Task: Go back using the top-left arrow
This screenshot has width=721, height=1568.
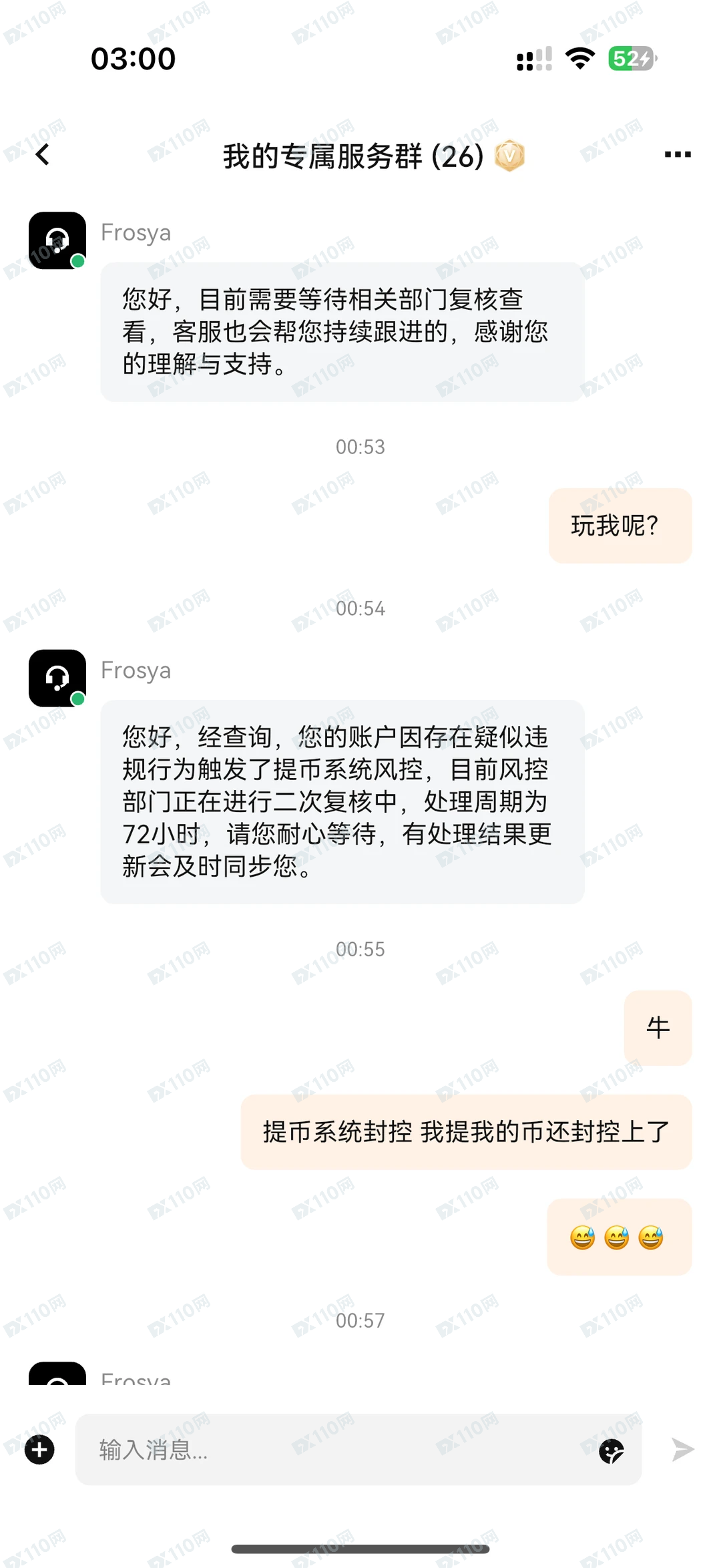Action: (x=43, y=155)
